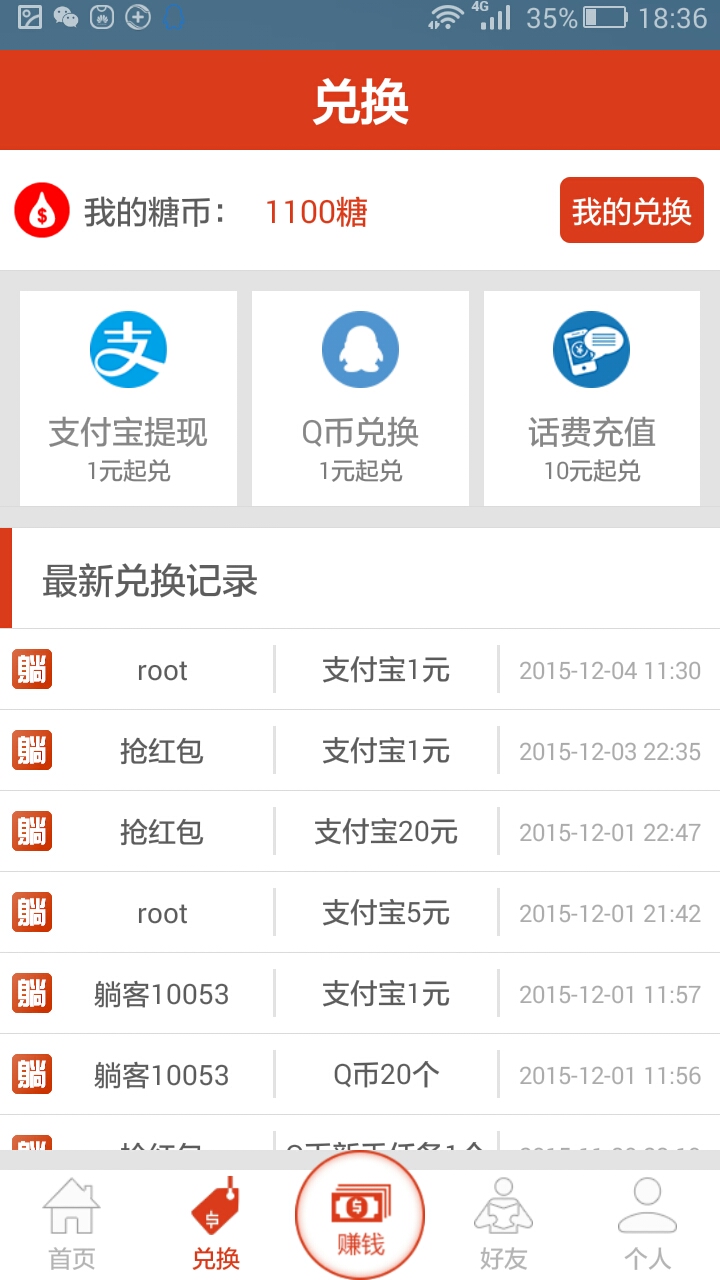
Task: Open 我的兑换 button
Action: click(x=631, y=211)
